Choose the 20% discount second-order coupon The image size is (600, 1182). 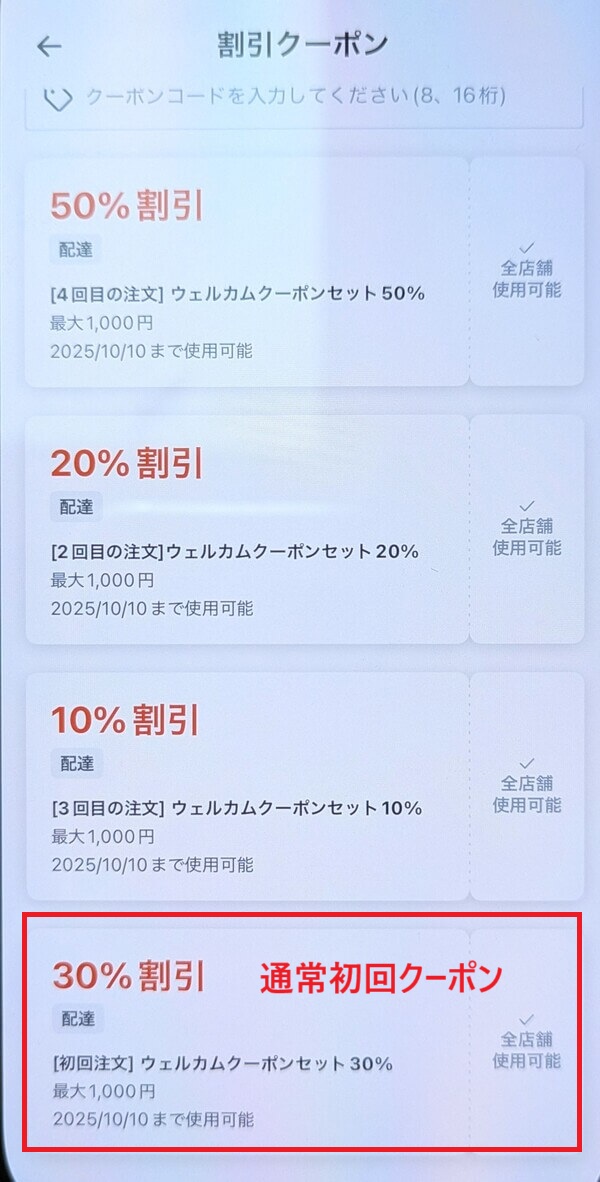point(247,529)
